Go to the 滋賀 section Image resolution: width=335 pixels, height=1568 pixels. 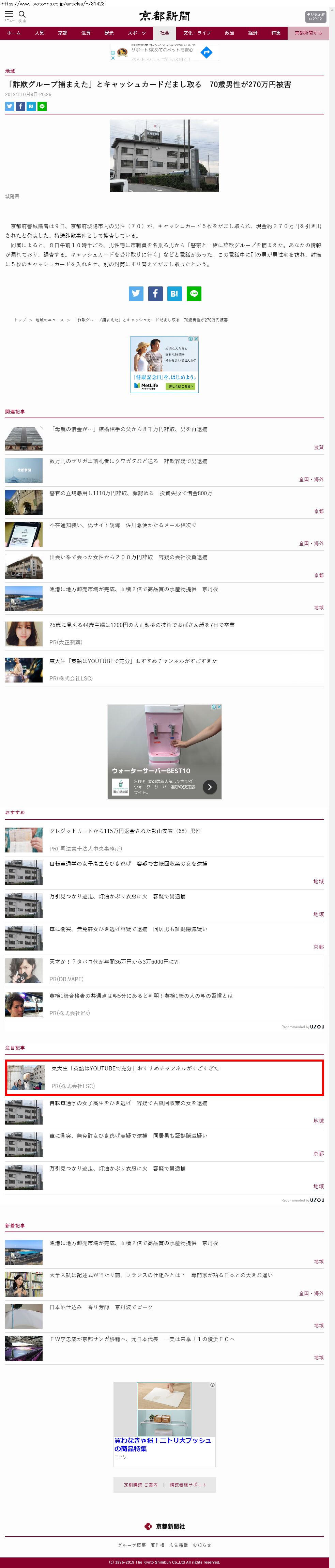[86, 33]
